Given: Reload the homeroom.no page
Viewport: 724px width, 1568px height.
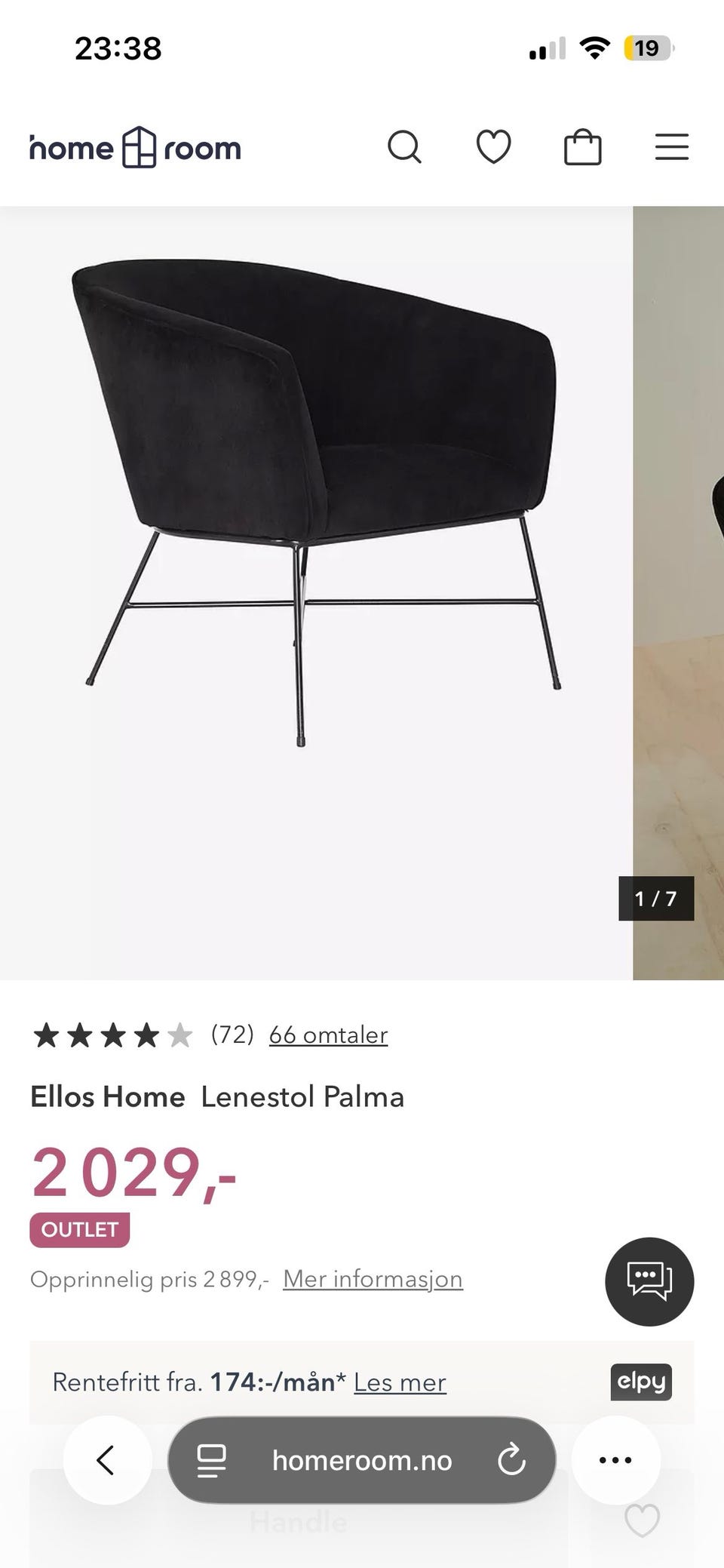Looking at the screenshot, I should coord(511,1460).
